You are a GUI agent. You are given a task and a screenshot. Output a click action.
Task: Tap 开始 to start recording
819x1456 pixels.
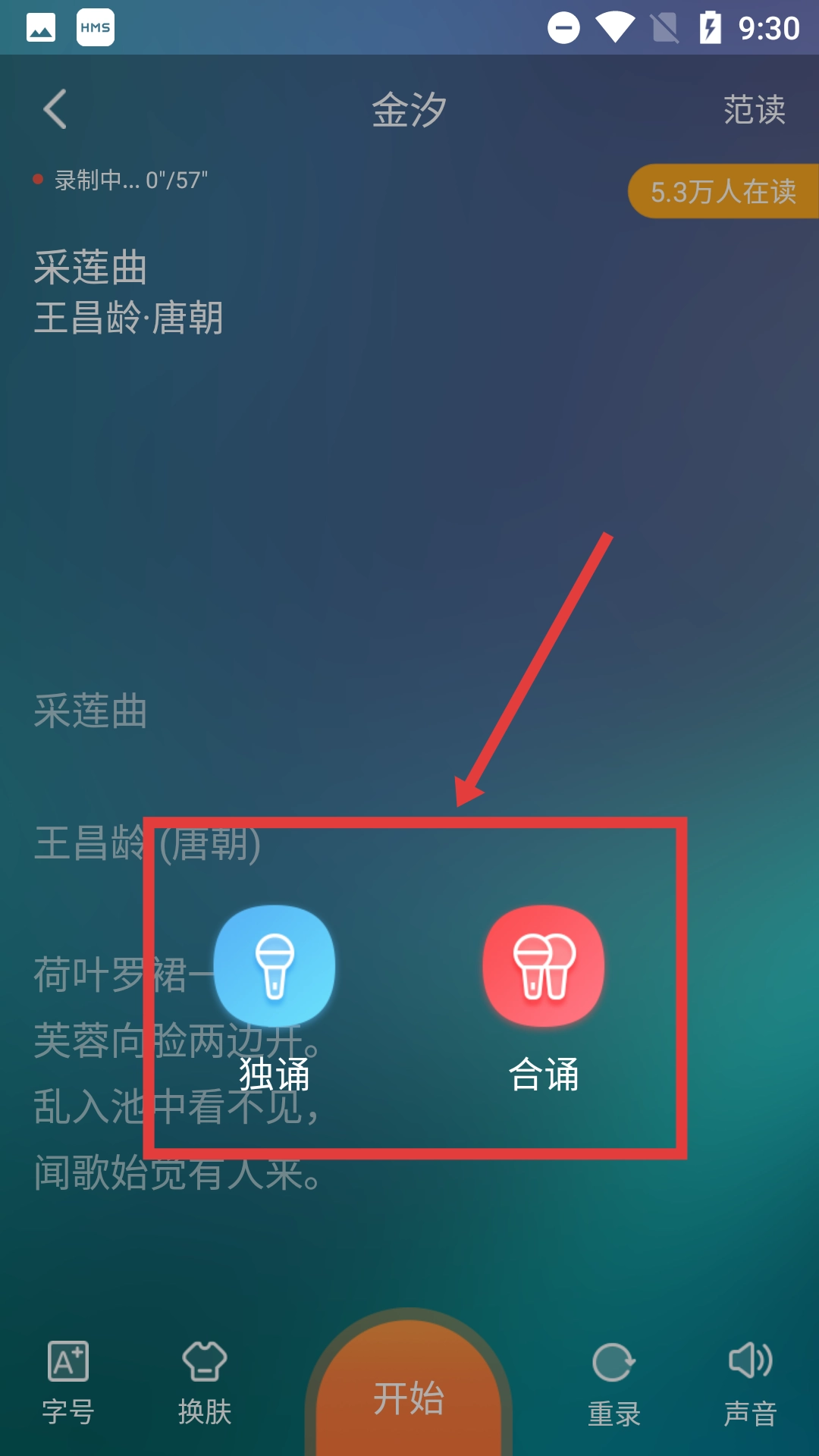409,1397
